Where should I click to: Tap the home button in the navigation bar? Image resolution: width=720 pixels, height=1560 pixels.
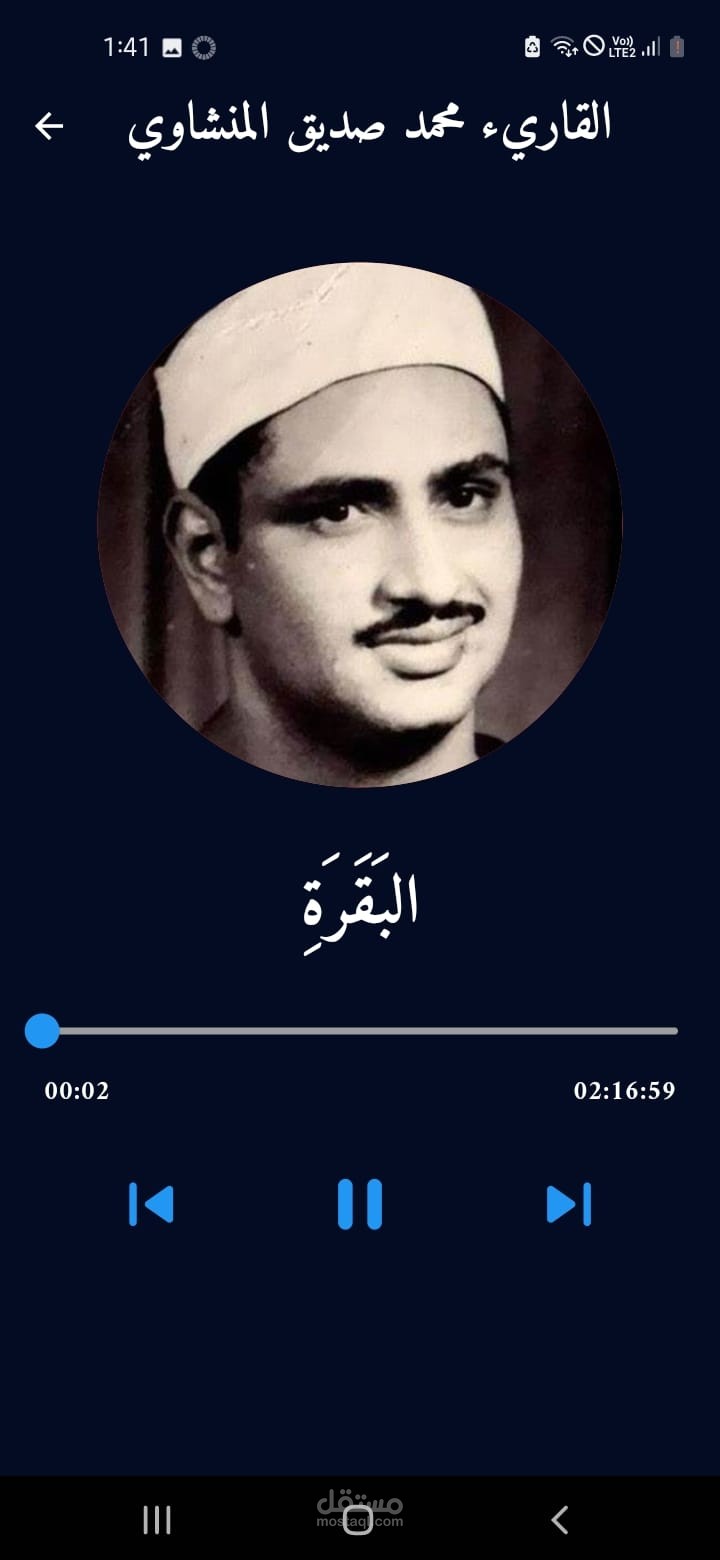pos(360,1523)
